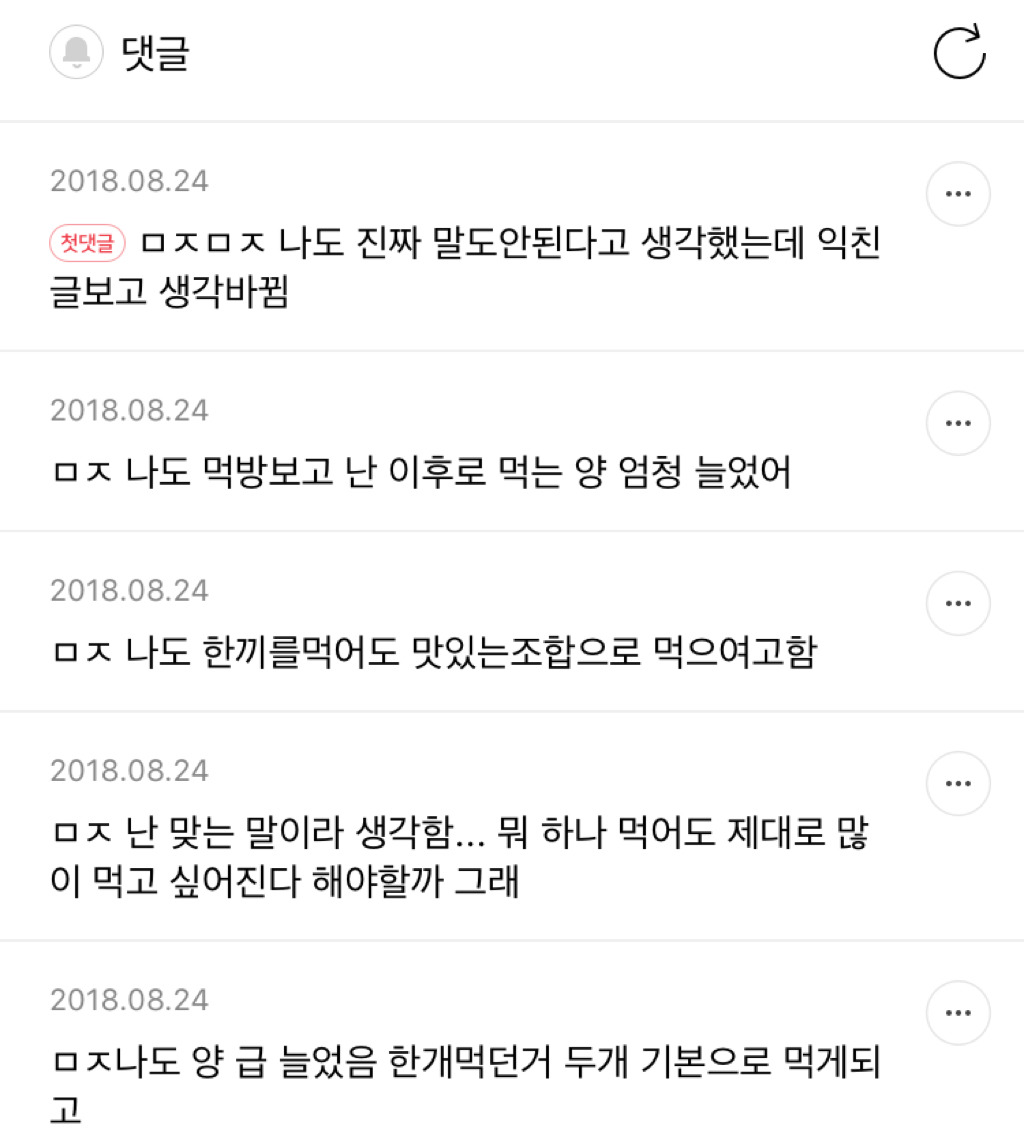Open options for the 먹방보고 comment
The height and width of the screenshot is (1144, 1024).
(x=958, y=423)
